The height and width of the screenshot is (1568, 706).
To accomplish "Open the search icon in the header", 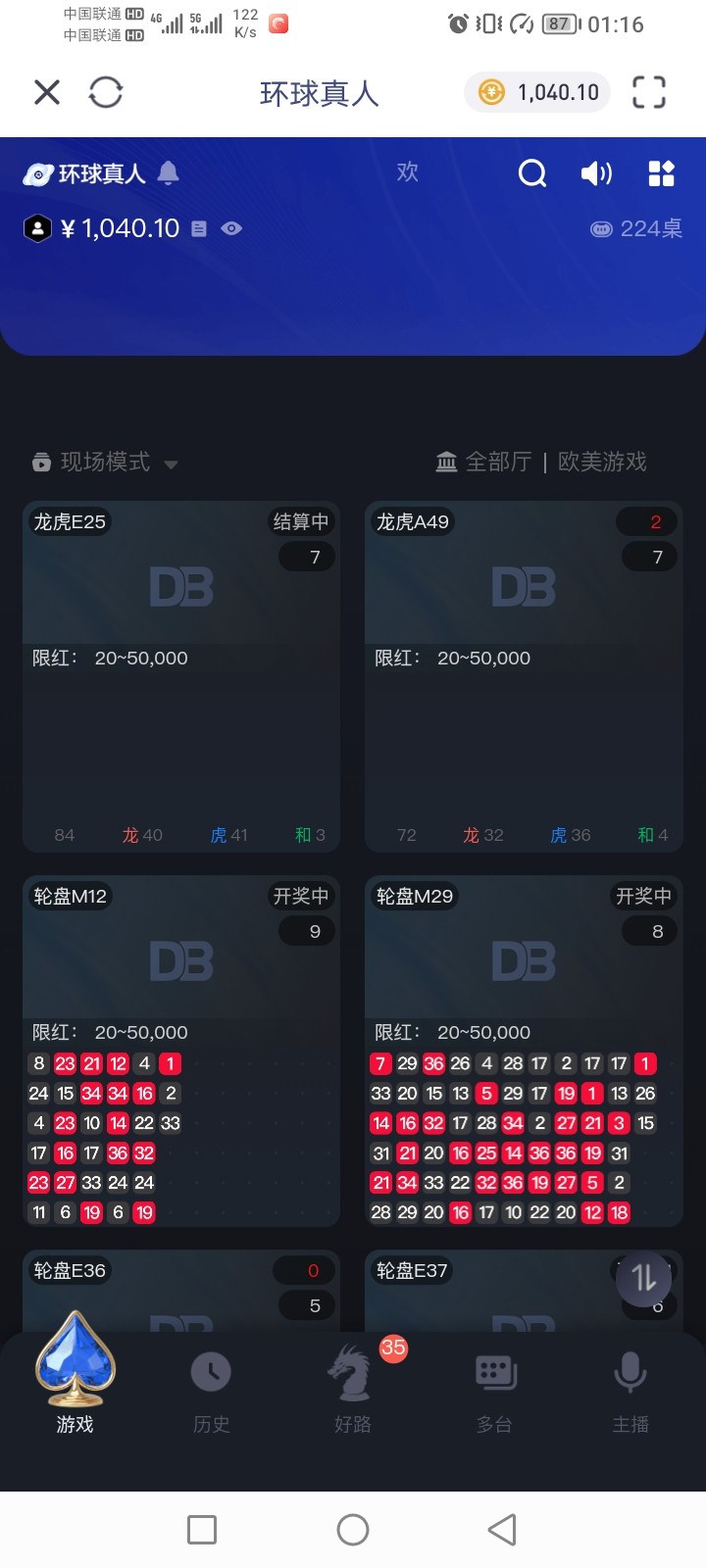I will [532, 173].
